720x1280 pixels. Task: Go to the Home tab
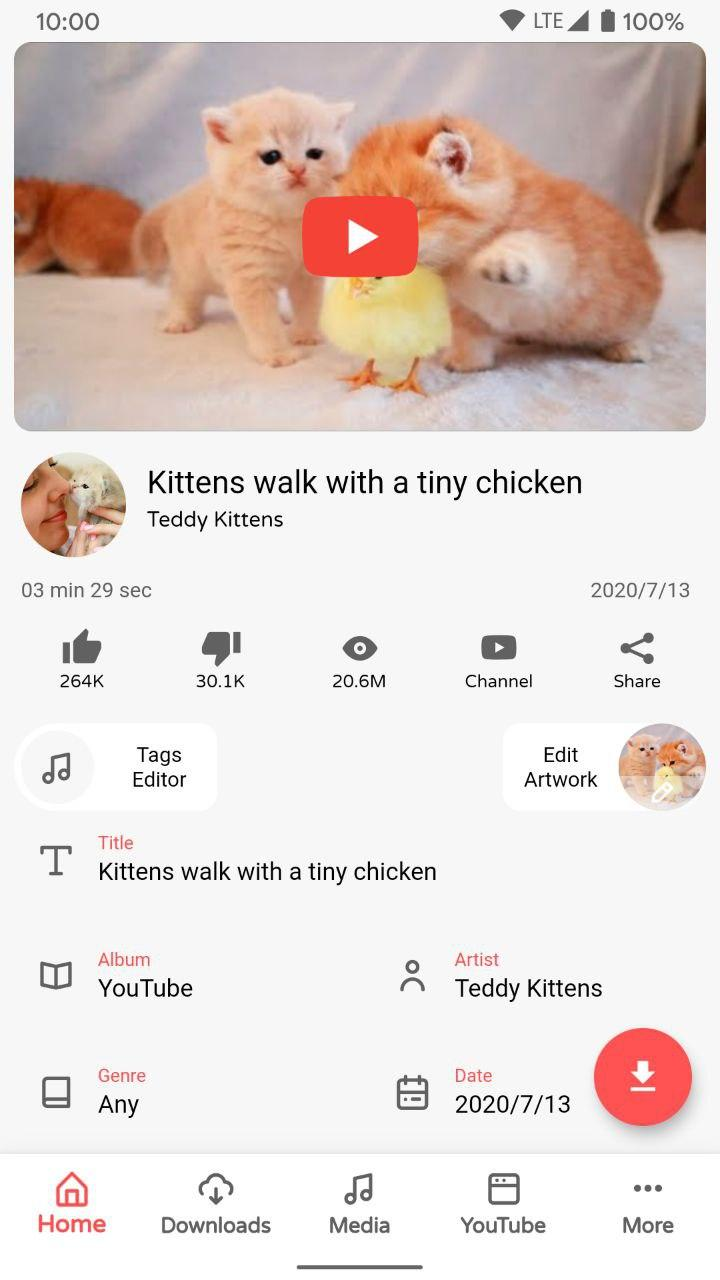72,1205
